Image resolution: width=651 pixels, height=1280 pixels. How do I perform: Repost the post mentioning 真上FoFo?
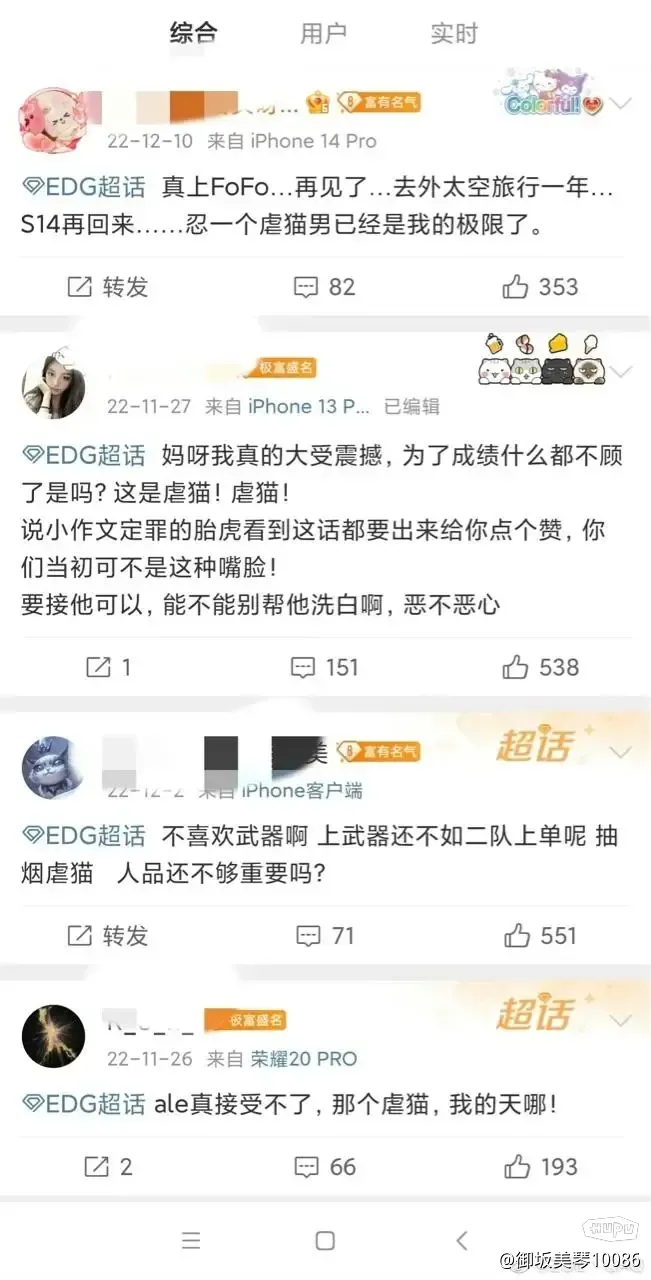(108, 287)
